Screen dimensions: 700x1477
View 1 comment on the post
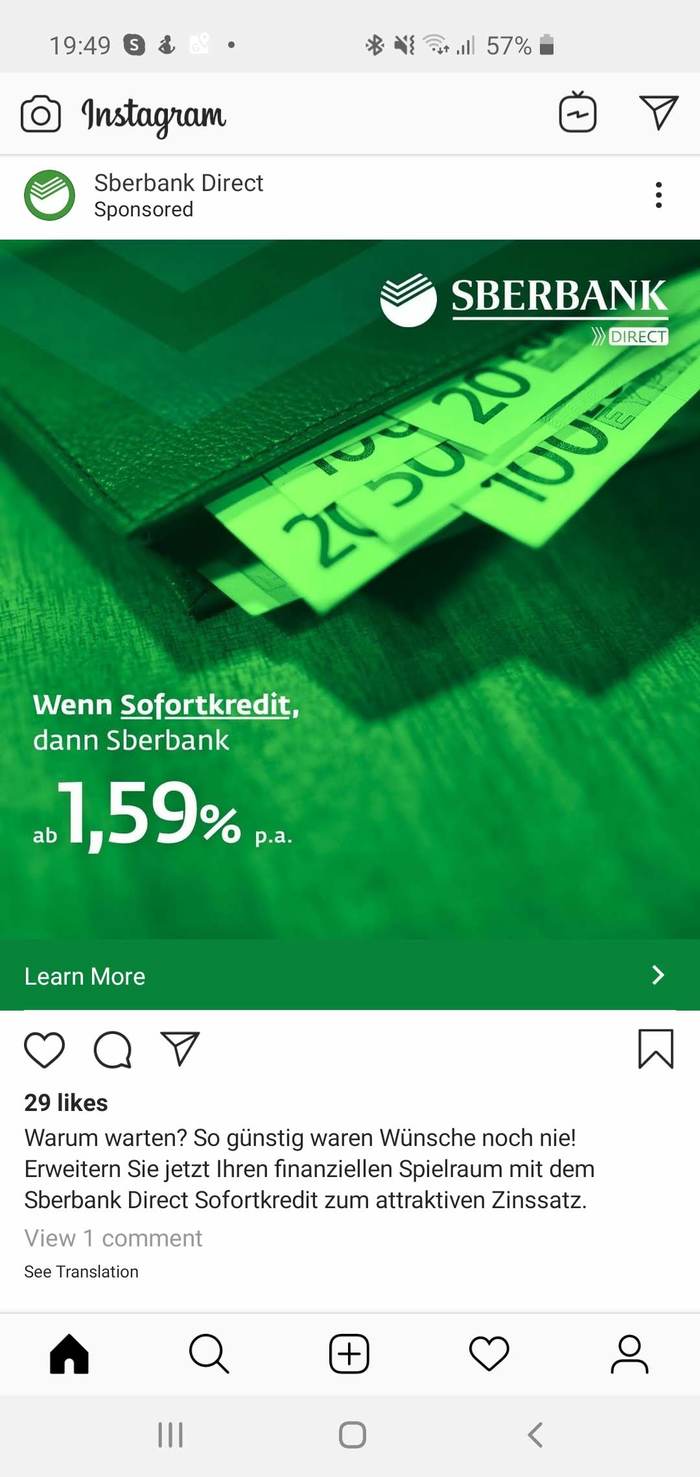[x=113, y=1238]
